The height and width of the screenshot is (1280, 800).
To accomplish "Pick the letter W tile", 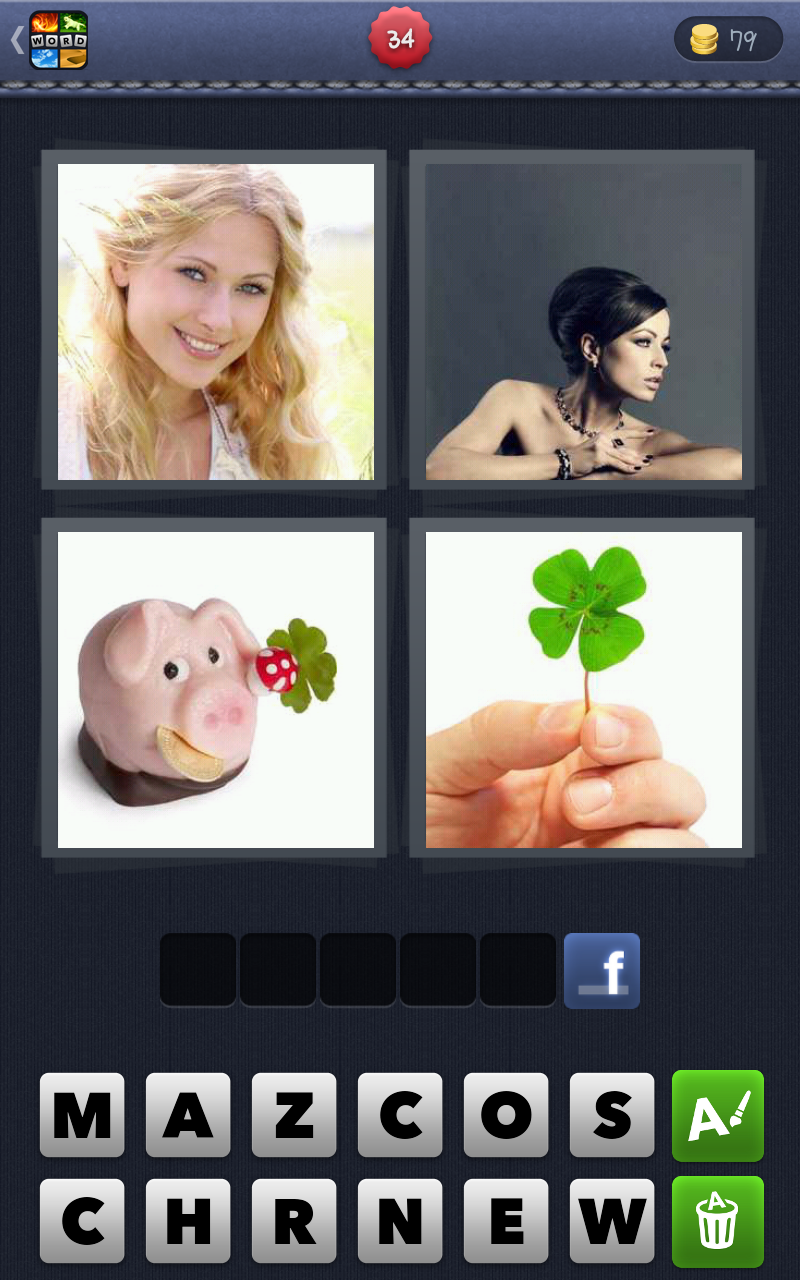I will [x=612, y=1221].
